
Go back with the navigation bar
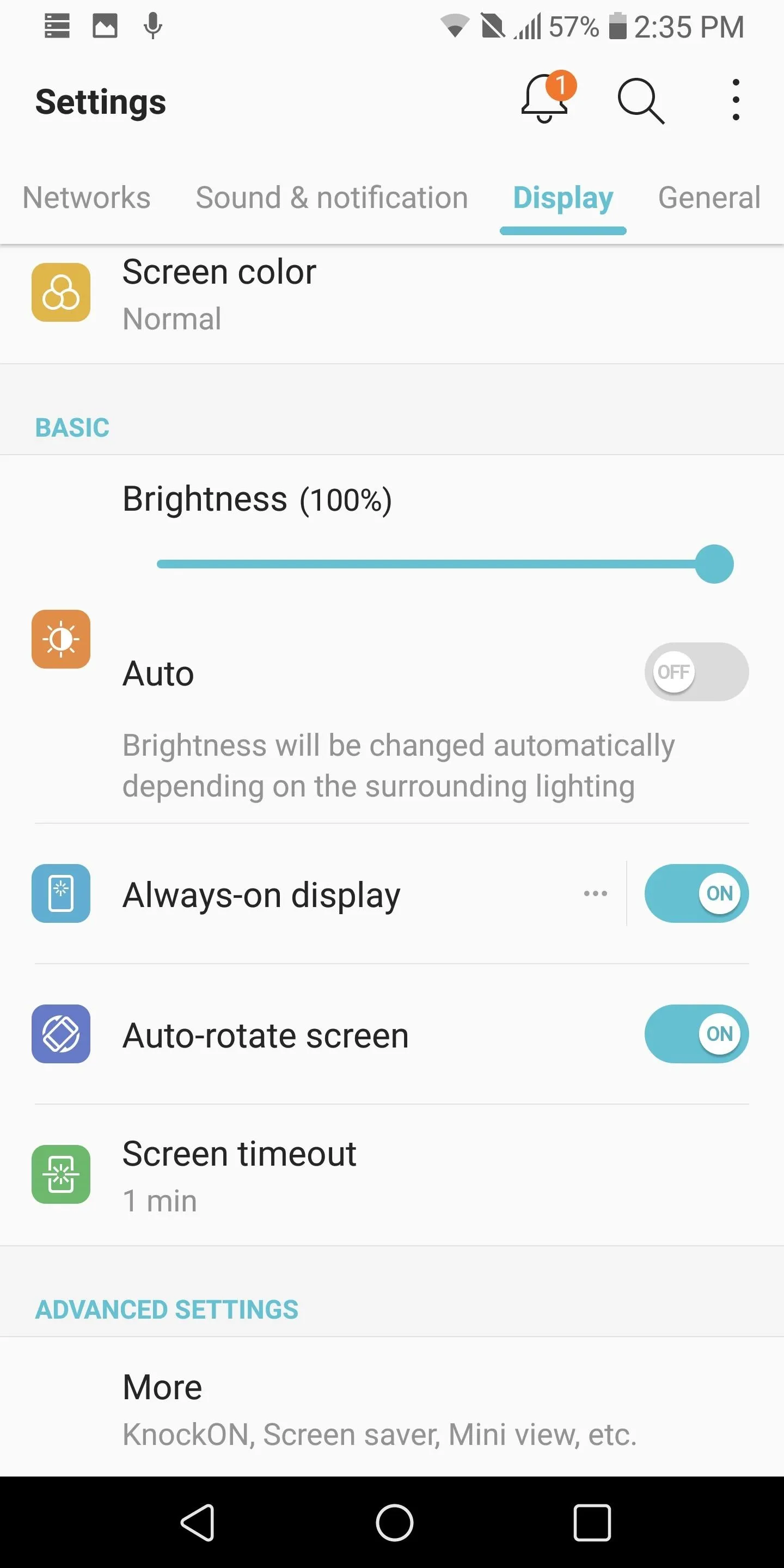tap(198, 1523)
